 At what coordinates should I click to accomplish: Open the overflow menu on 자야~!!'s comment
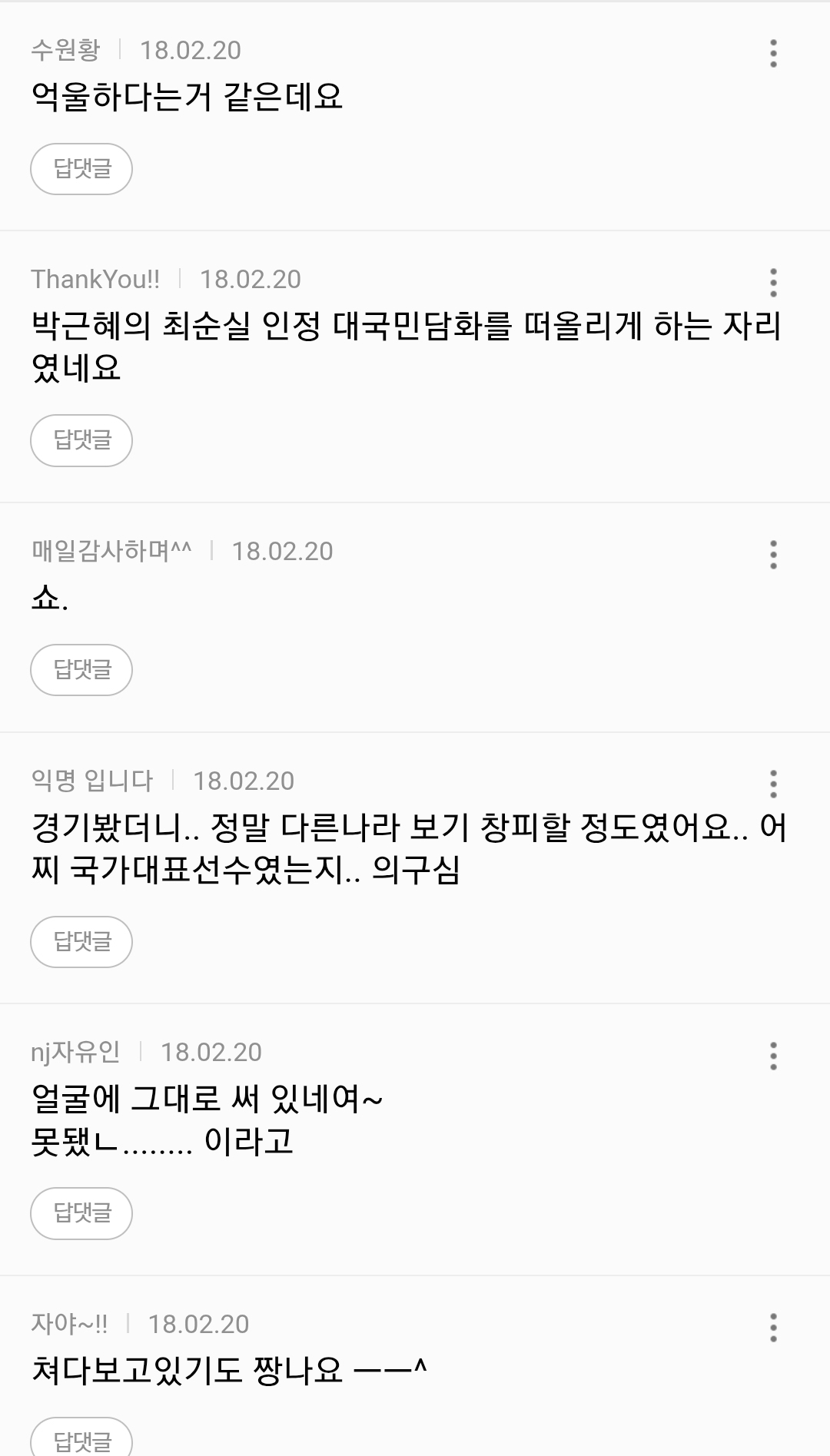(773, 1328)
